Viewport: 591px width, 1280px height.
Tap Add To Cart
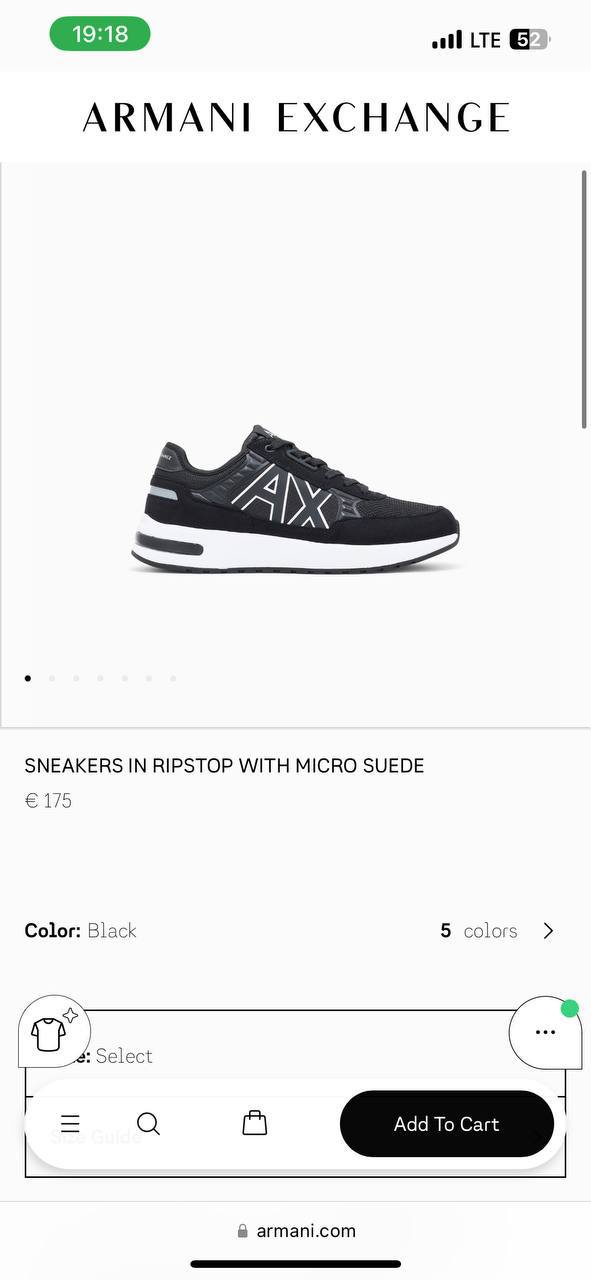pyautogui.click(x=446, y=1124)
